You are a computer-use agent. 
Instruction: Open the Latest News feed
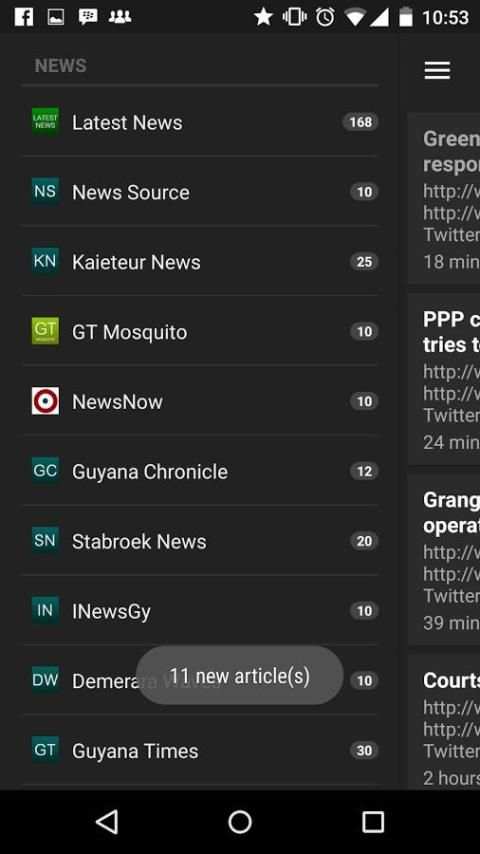tap(199, 122)
